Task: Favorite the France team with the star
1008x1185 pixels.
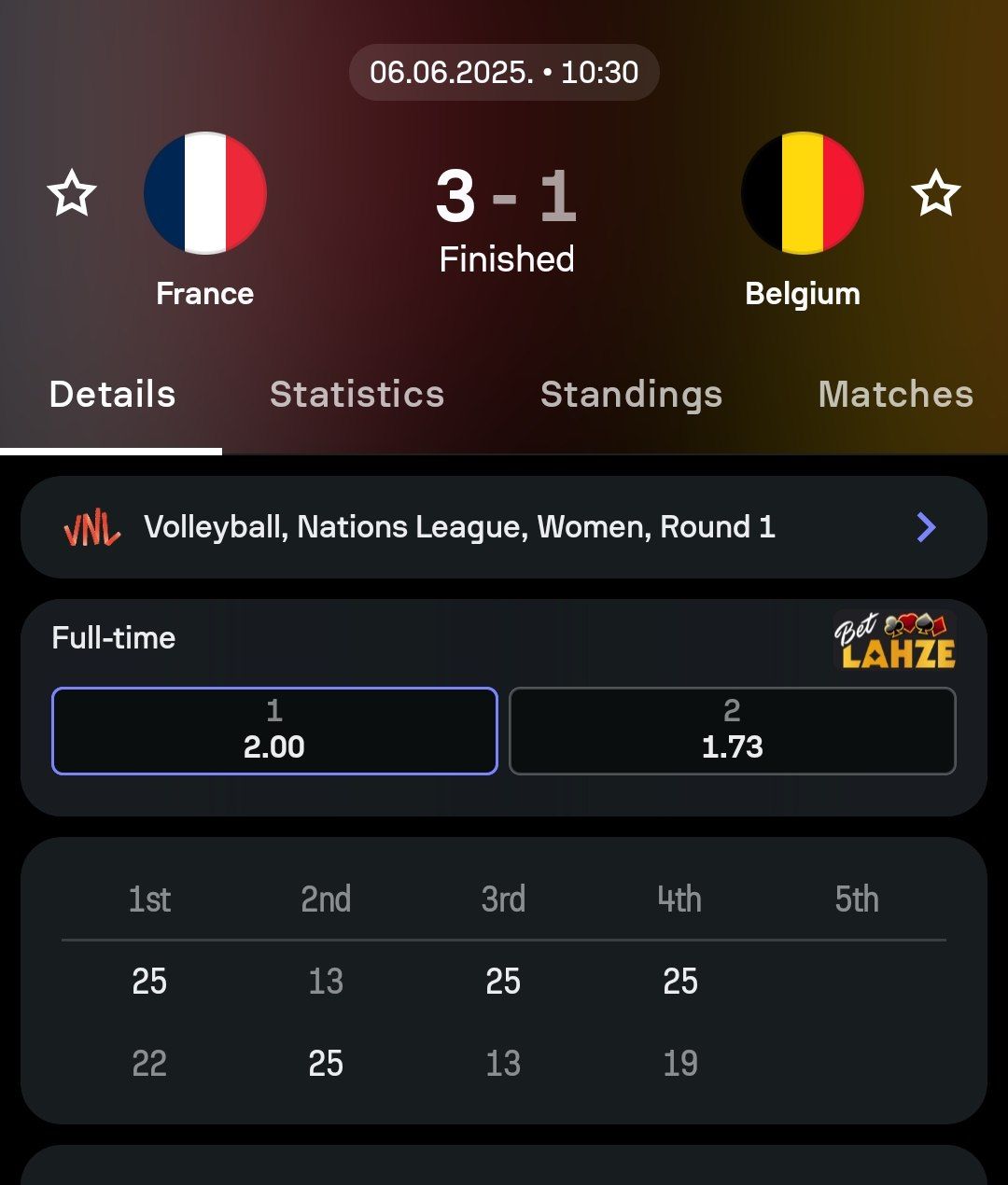Action: click(x=72, y=194)
